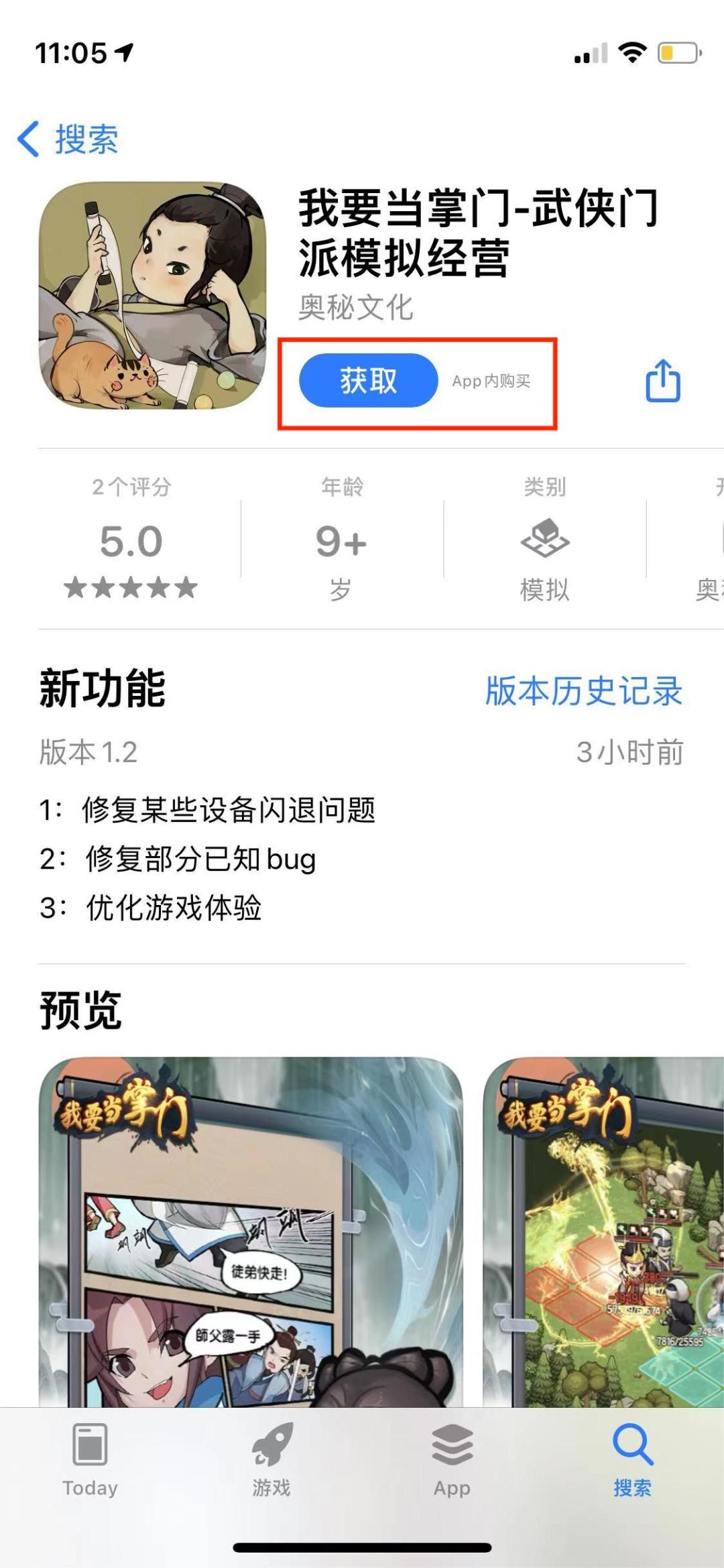Tap the App 内购买 label
724x1568 pixels.
[x=491, y=381]
